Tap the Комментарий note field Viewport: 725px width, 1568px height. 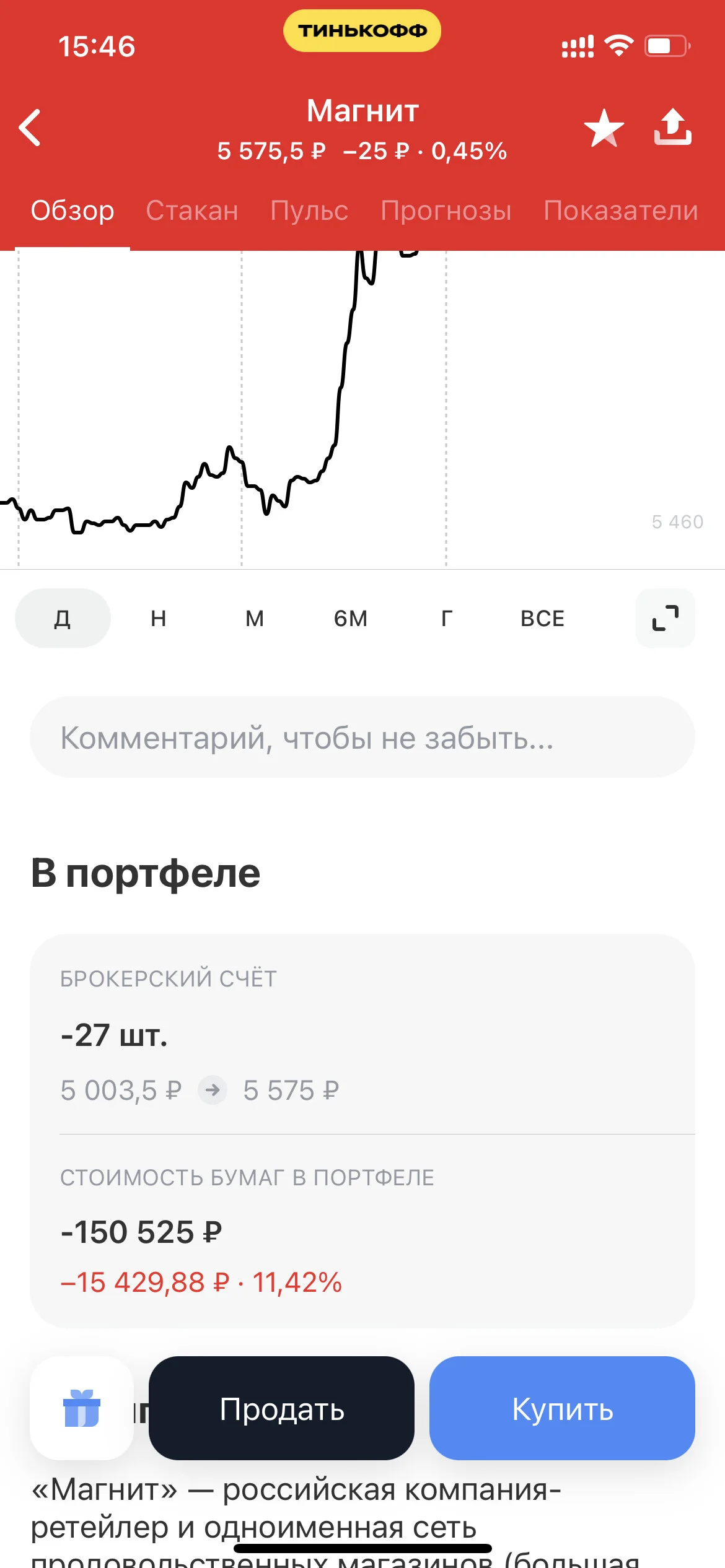[362, 737]
